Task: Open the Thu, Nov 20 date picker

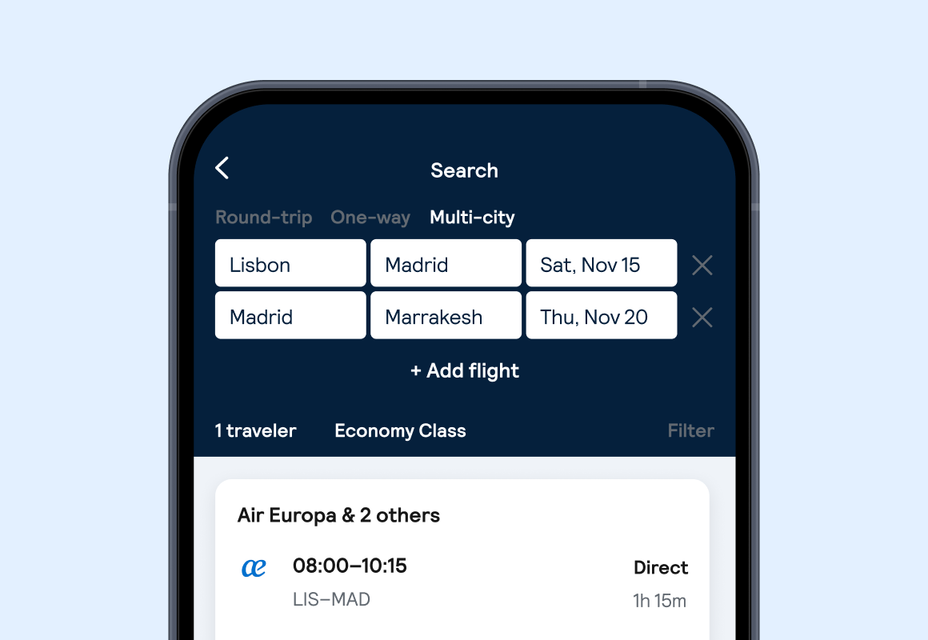Action: [x=601, y=316]
